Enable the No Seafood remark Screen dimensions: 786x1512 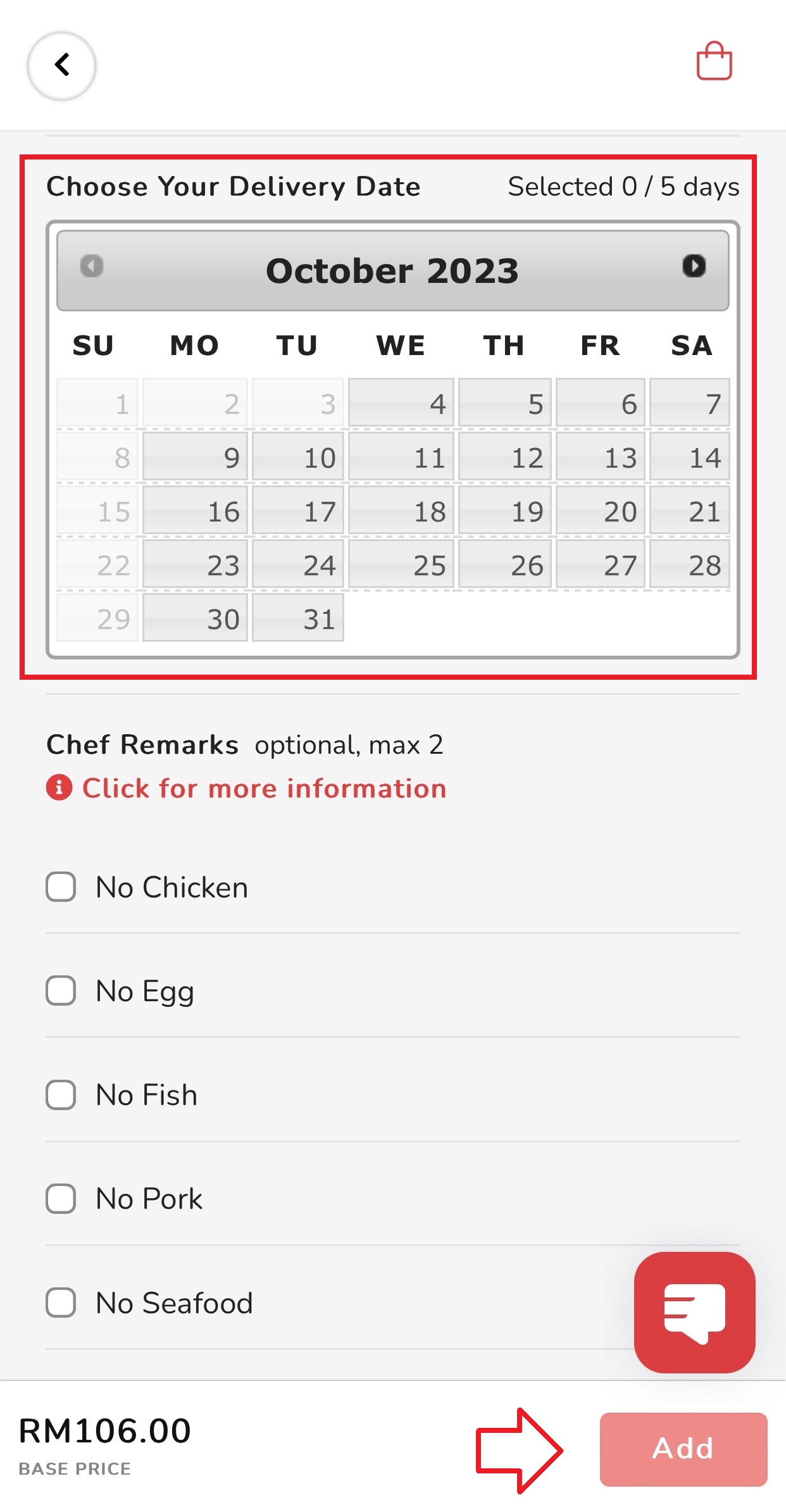click(x=60, y=1303)
